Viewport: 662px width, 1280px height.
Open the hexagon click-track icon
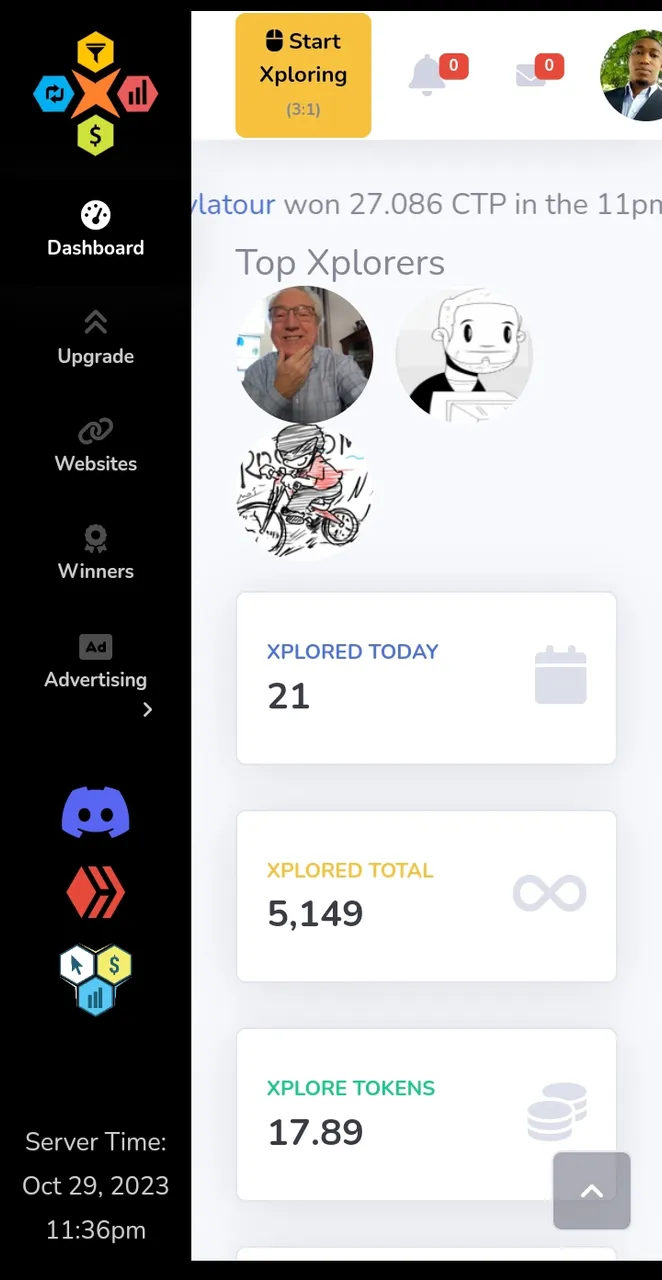[95, 979]
